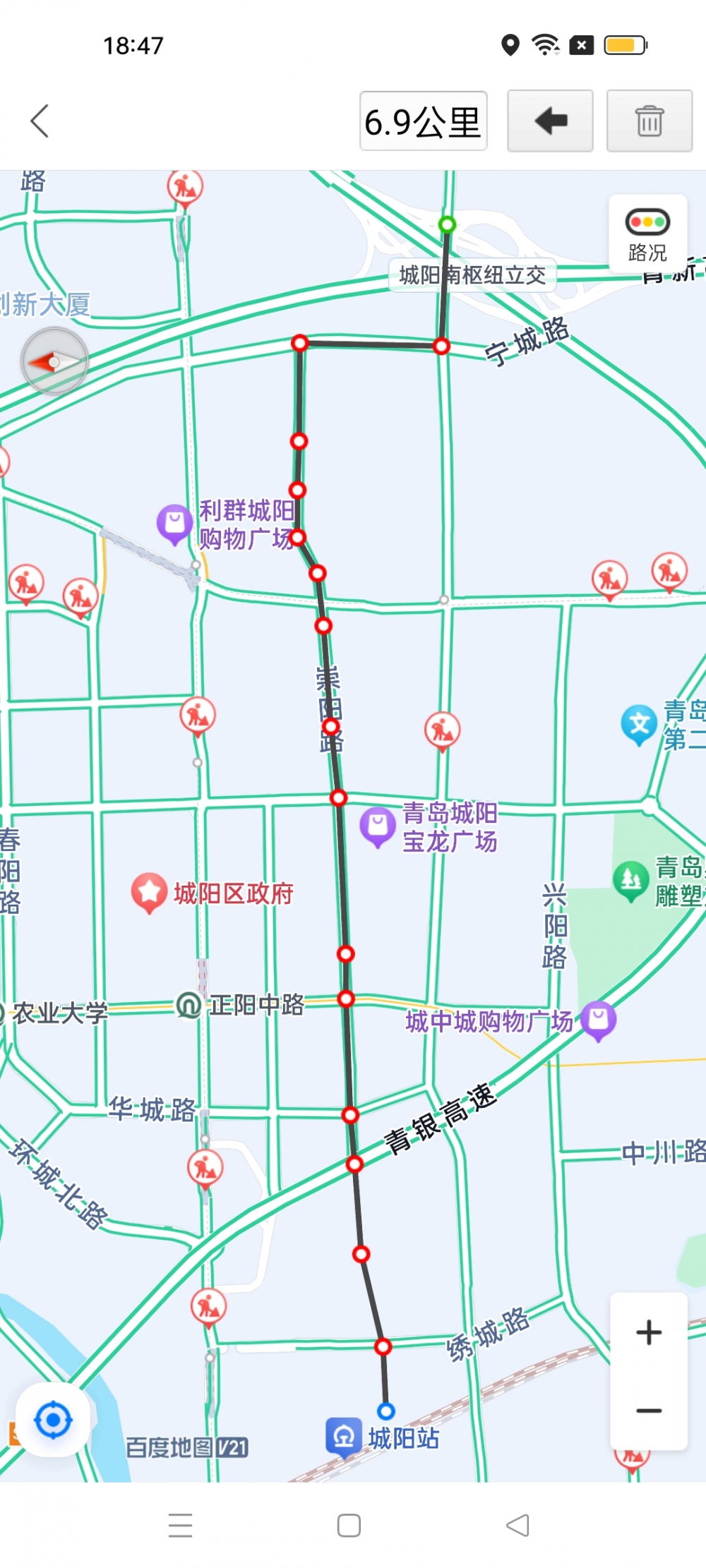Zoom in with the plus button
Viewport: 706px width, 1568px height.
[x=648, y=1332]
